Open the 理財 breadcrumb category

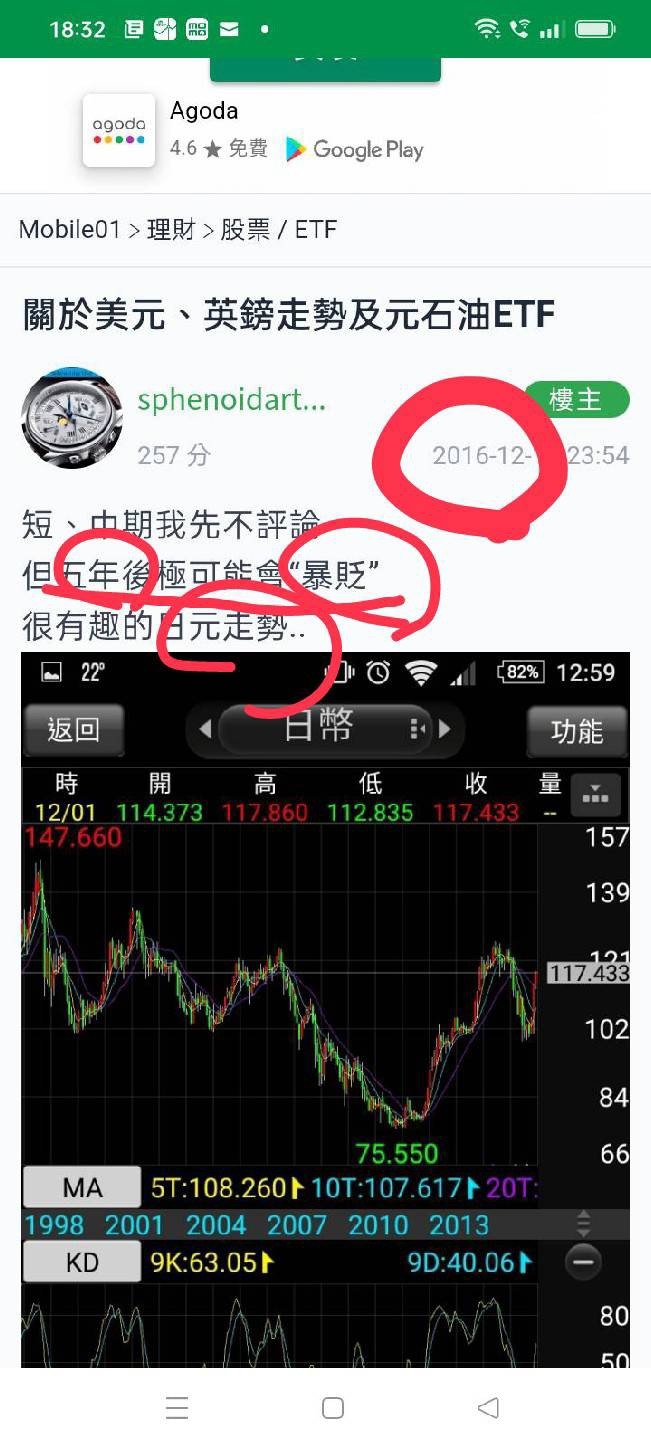[x=170, y=230]
